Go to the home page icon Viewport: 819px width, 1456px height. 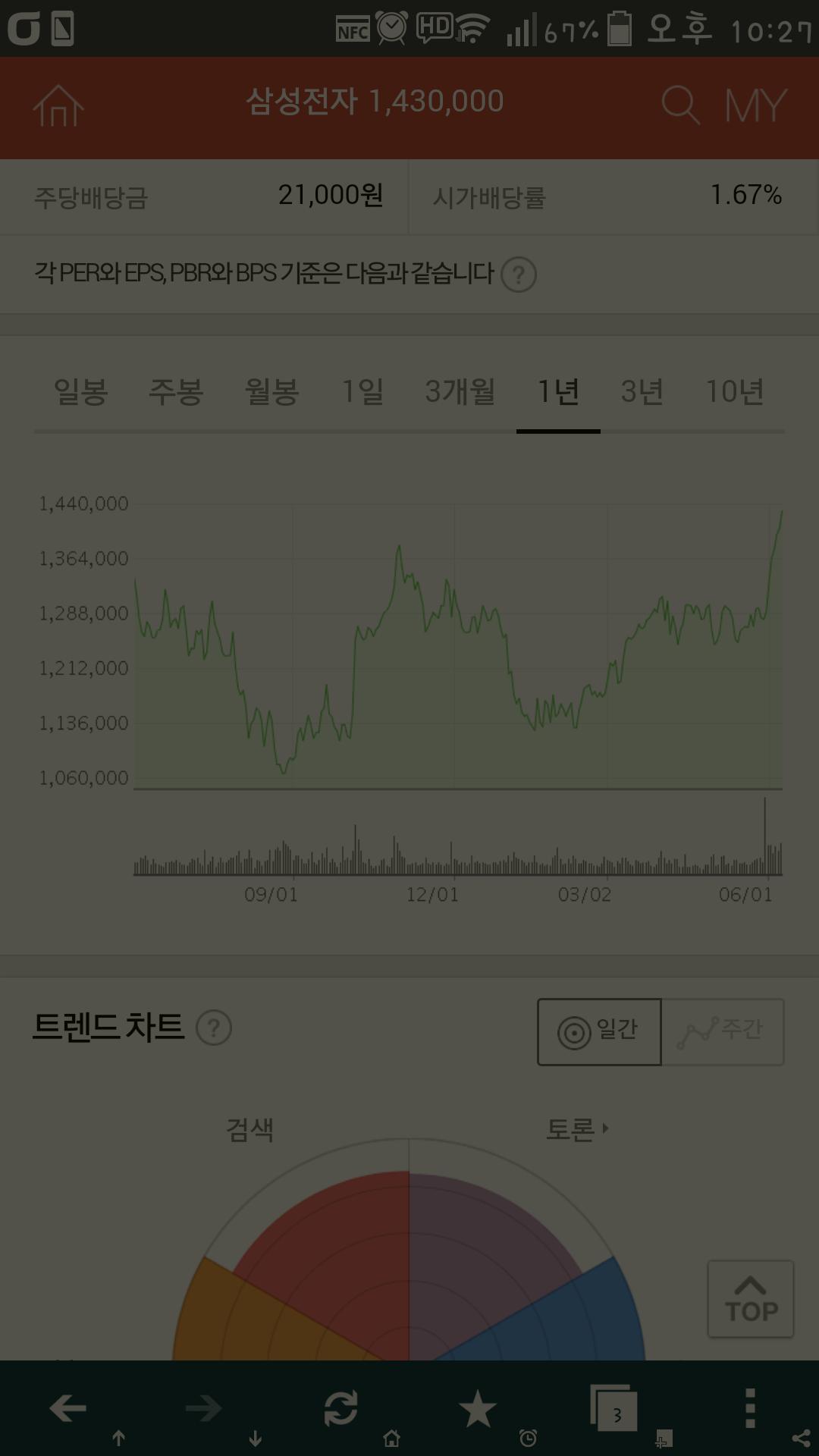click(x=58, y=106)
